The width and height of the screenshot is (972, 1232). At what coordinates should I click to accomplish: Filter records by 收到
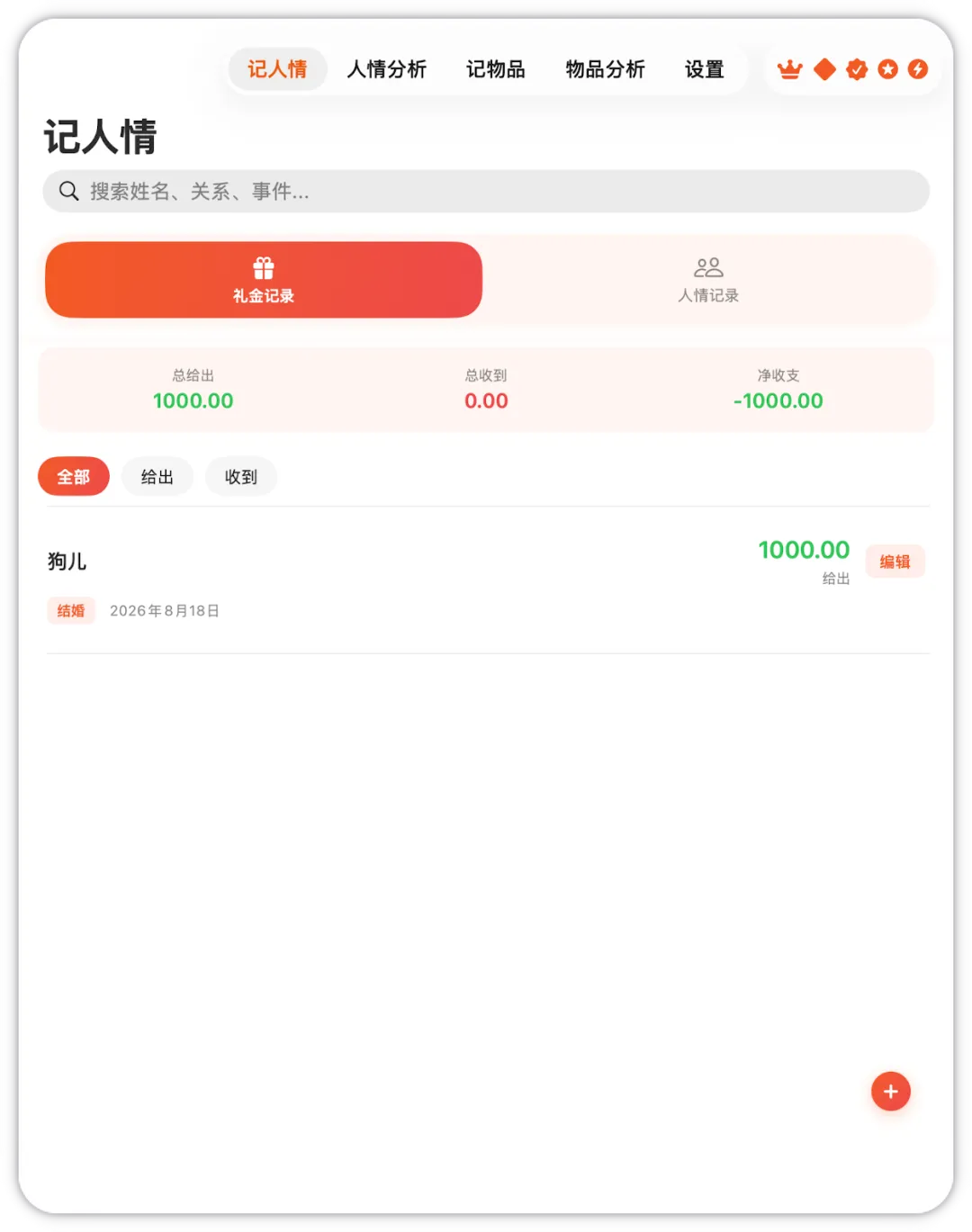[x=241, y=477]
